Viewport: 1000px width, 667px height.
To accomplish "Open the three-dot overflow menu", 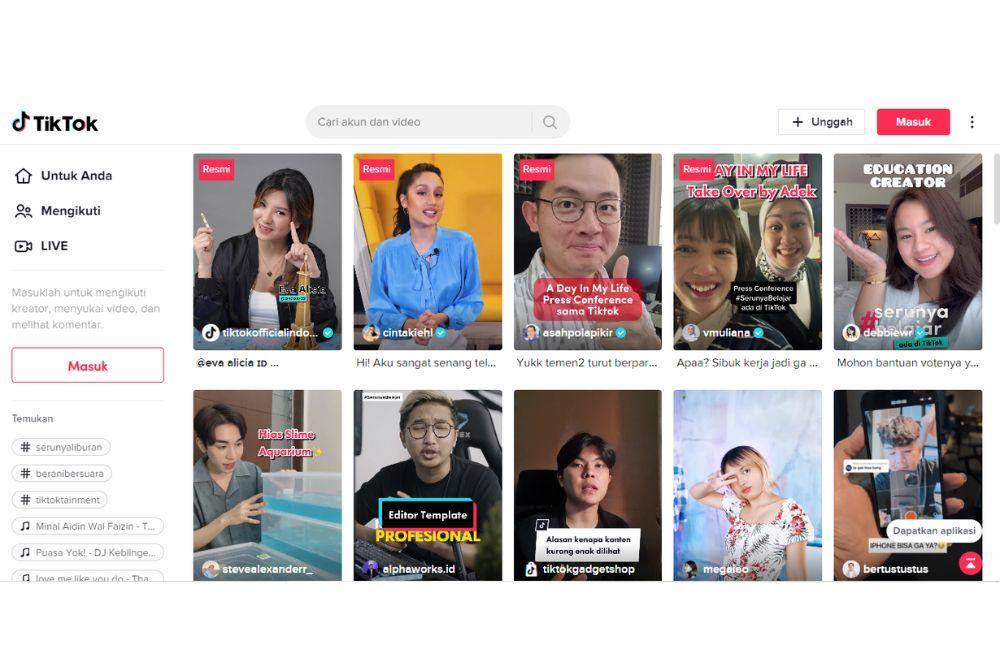I will click(x=972, y=122).
